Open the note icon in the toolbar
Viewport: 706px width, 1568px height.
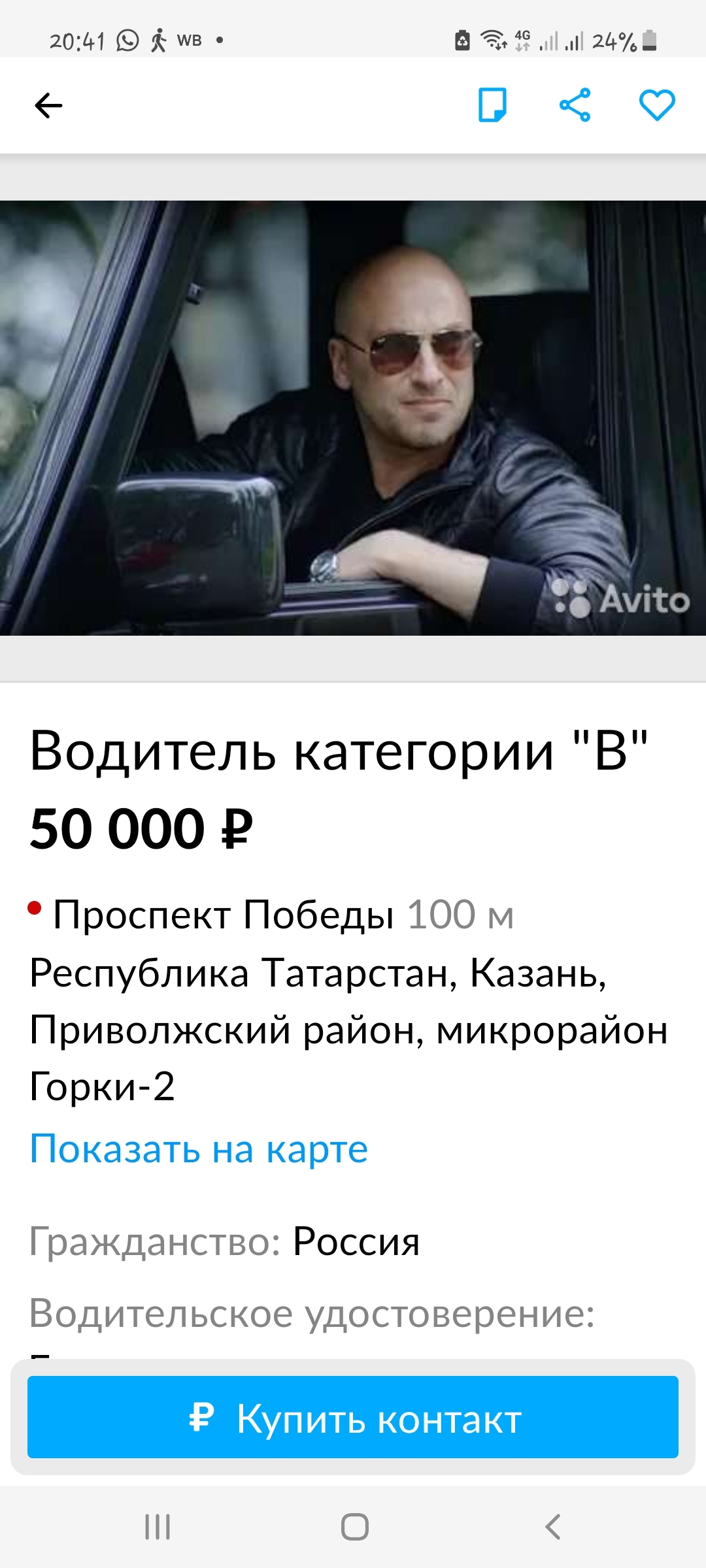492,105
